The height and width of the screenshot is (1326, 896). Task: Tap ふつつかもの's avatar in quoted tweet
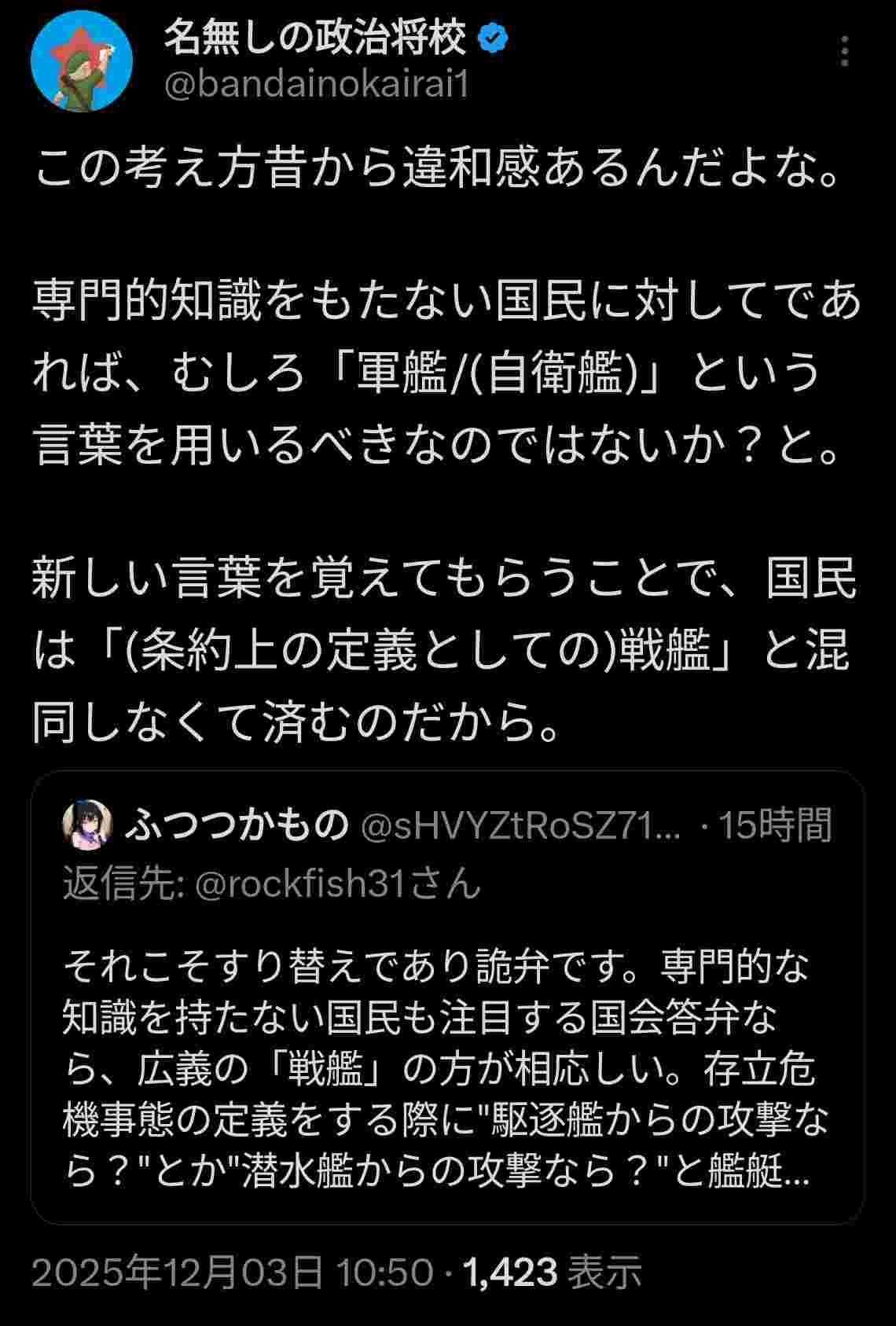pyautogui.click(x=87, y=825)
